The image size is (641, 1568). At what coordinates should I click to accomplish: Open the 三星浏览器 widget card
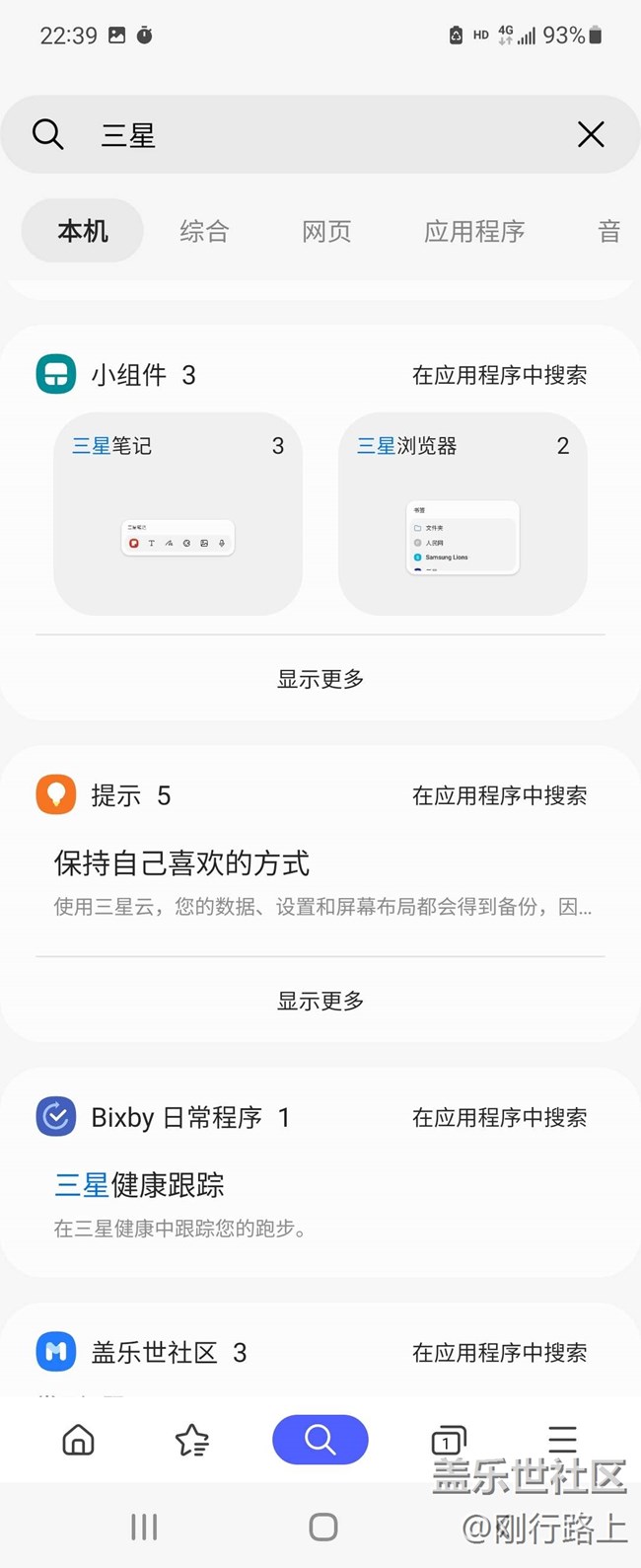[463, 513]
